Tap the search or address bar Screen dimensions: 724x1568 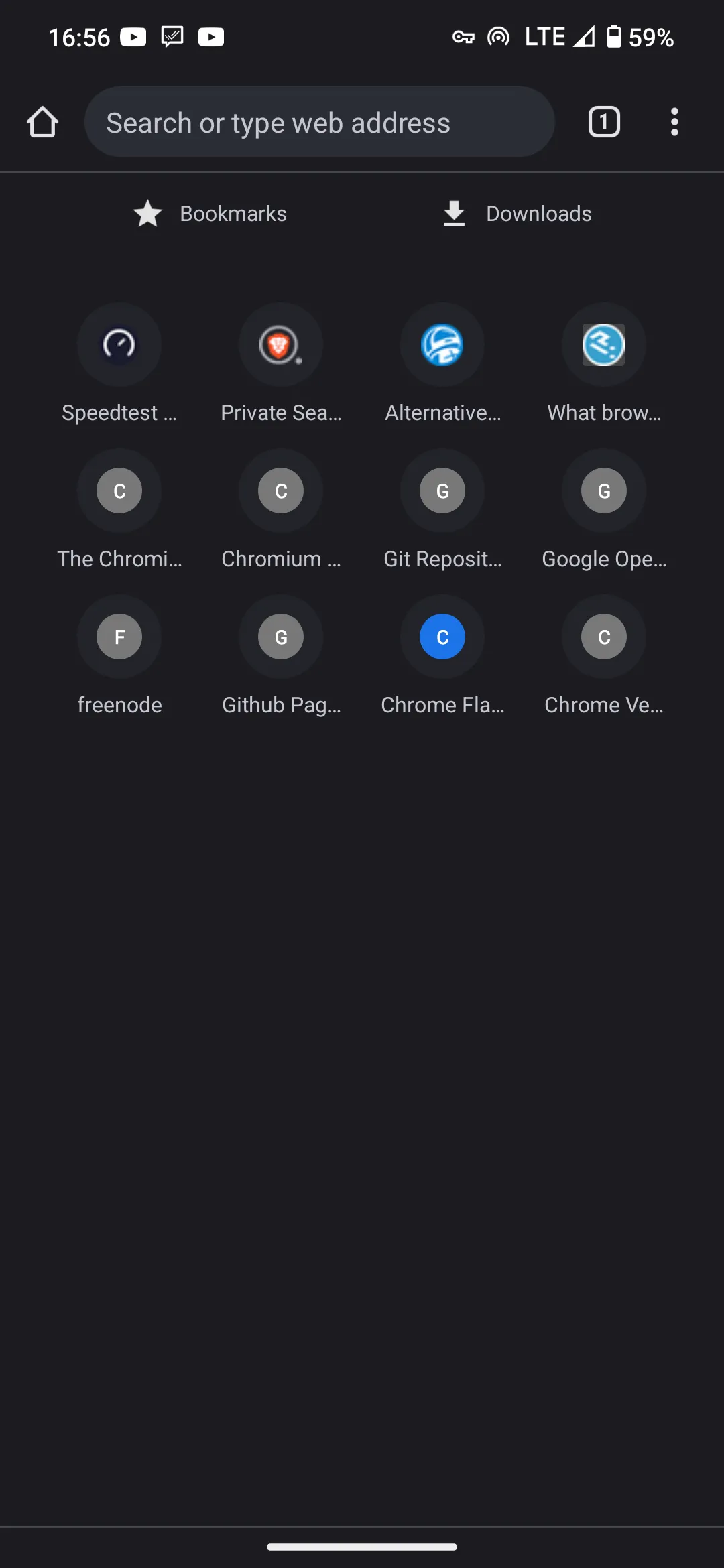pyautogui.click(x=320, y=122)
